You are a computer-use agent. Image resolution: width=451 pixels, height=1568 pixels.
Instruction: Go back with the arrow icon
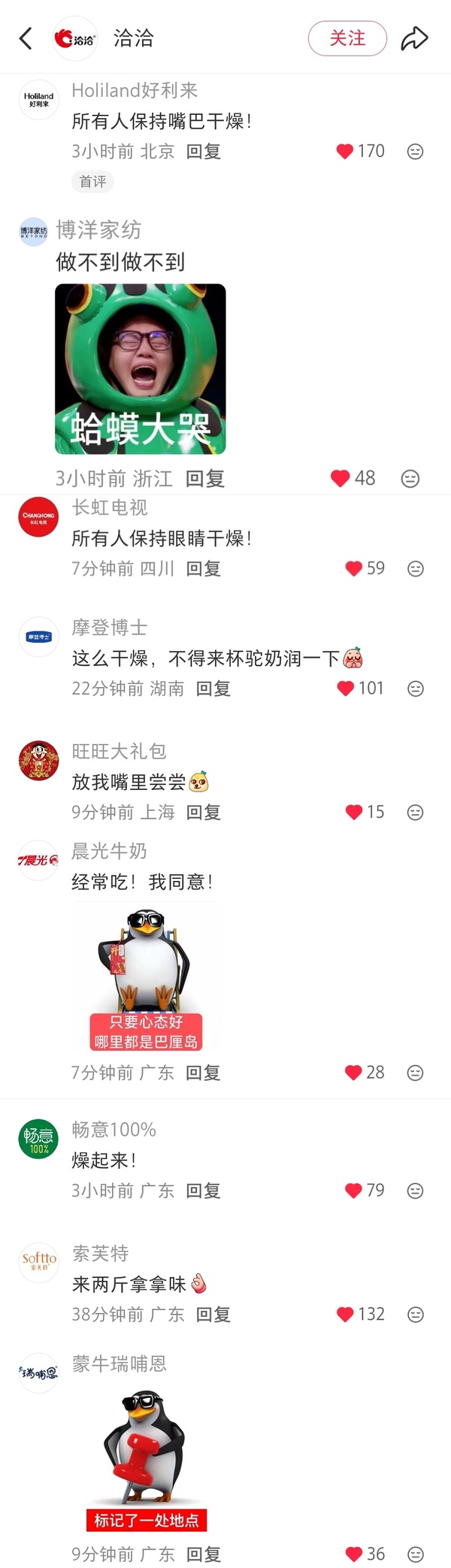pyautogui.click(x=26, y=38)
